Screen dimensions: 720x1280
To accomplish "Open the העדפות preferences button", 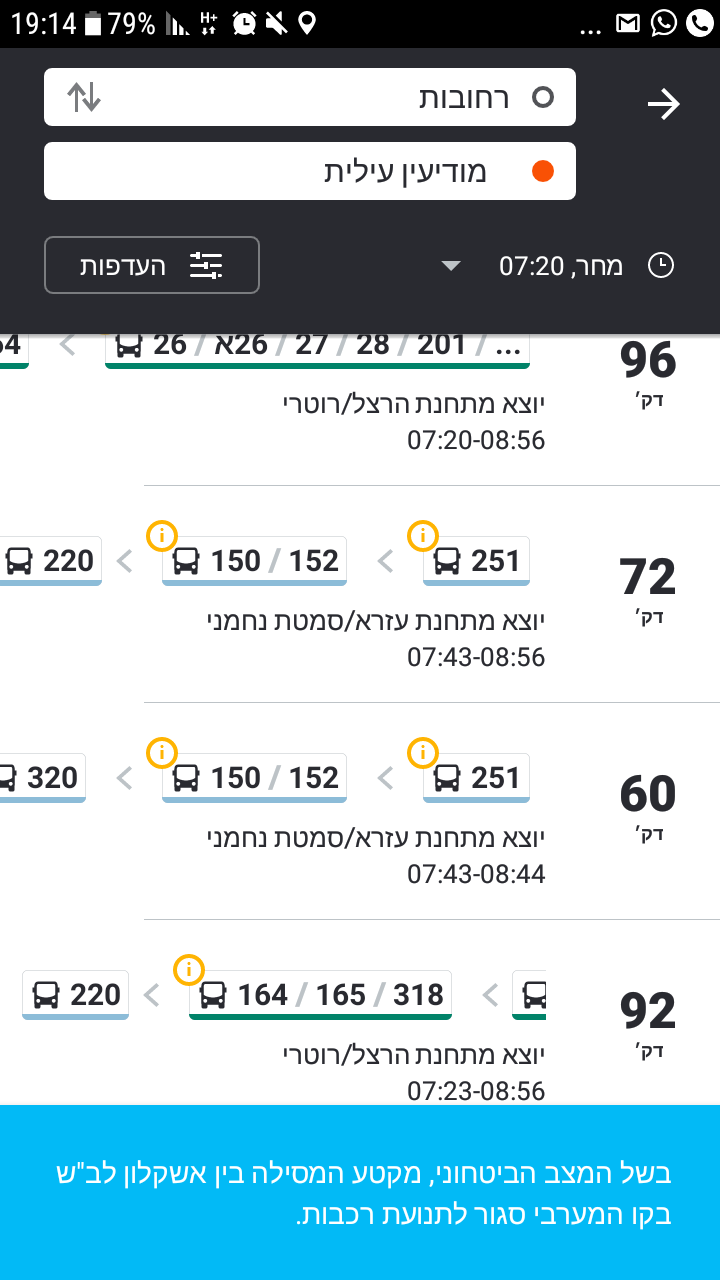I will 152,265.
